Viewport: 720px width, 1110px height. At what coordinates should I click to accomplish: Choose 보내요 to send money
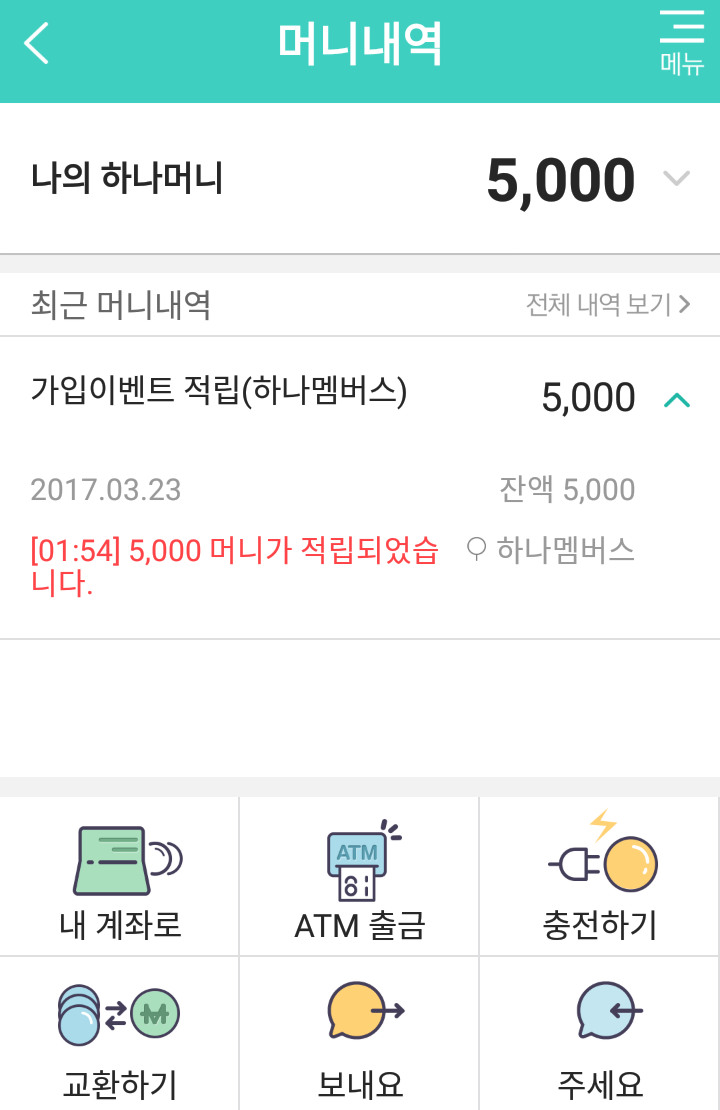pos(360,1035)
